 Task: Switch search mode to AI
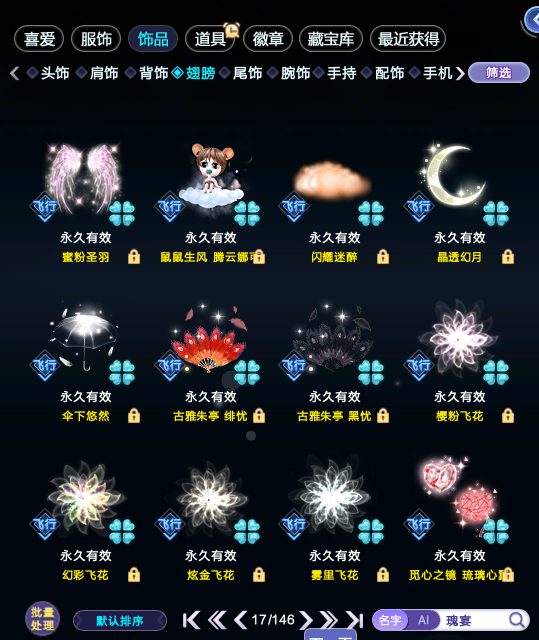[x=424, y=620]
